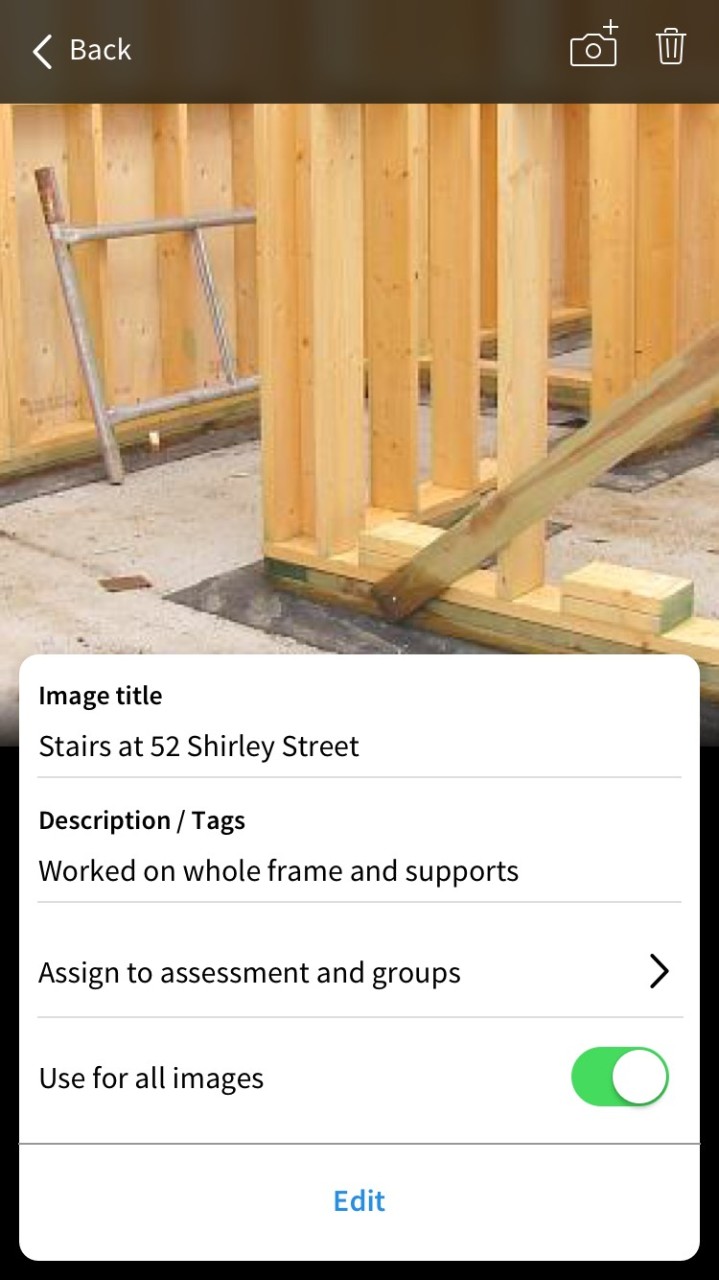The image size is (719, 1280).
Task: View the construction photo full screen
Action: [359, 380]
